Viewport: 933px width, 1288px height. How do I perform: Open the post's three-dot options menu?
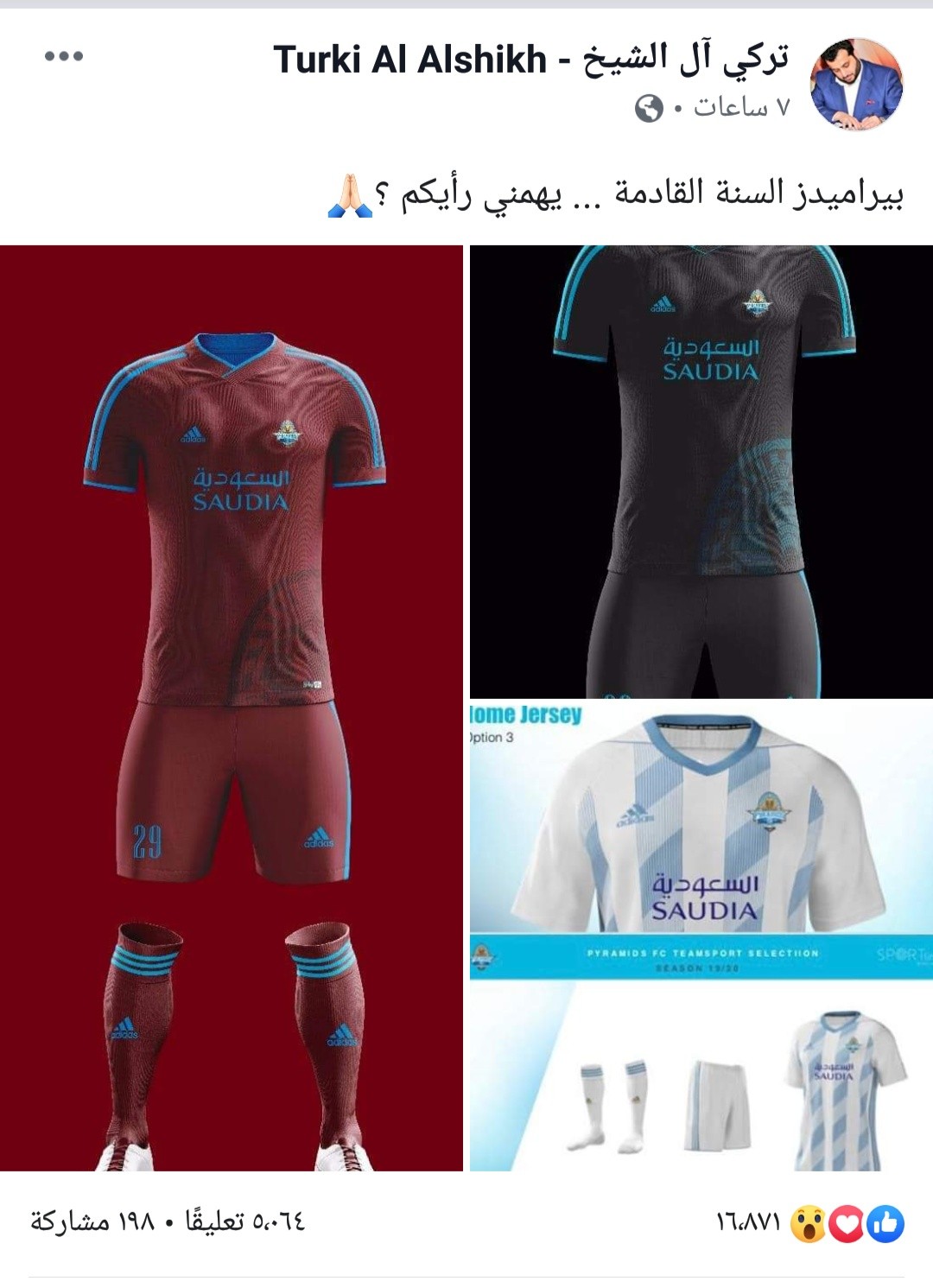coord(64,57)
